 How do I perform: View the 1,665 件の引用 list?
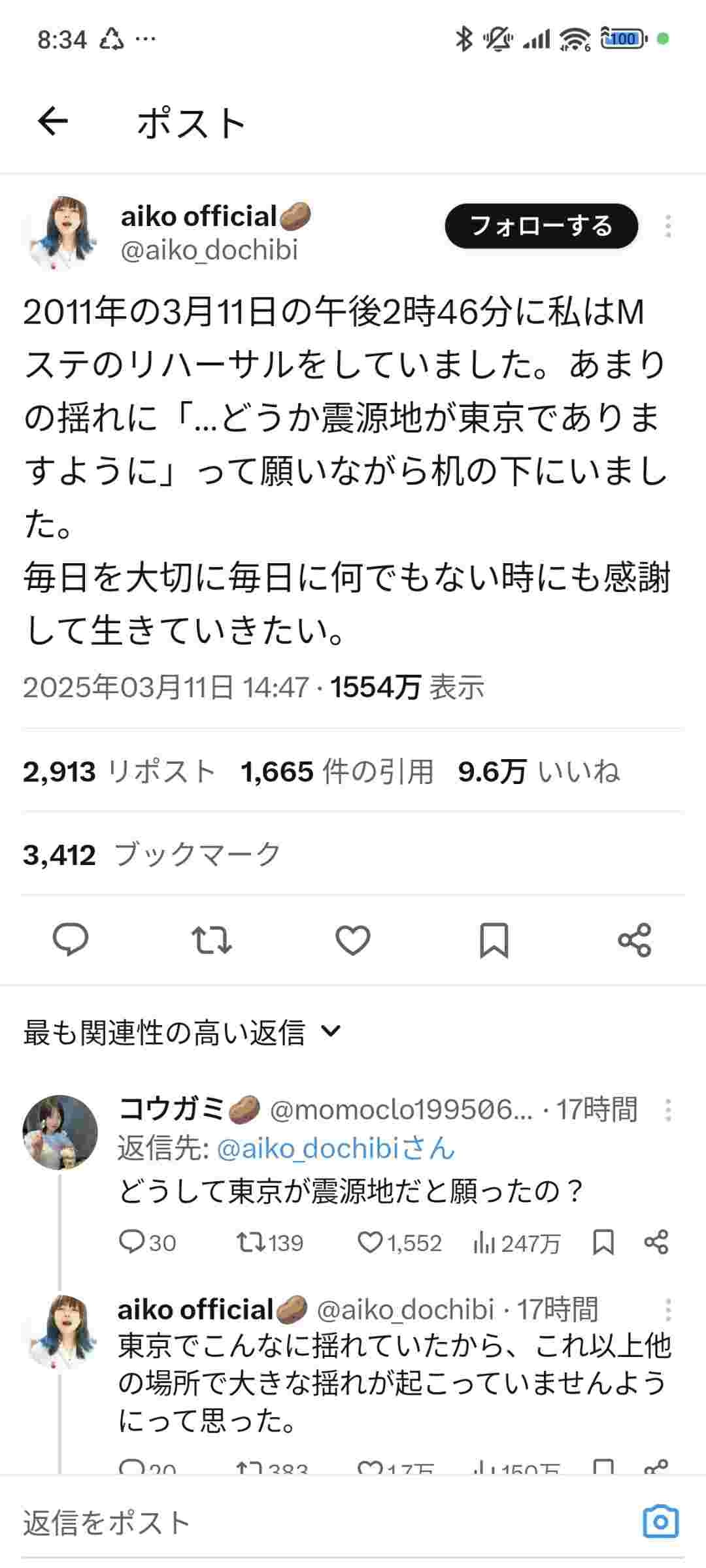click(337, 772)
